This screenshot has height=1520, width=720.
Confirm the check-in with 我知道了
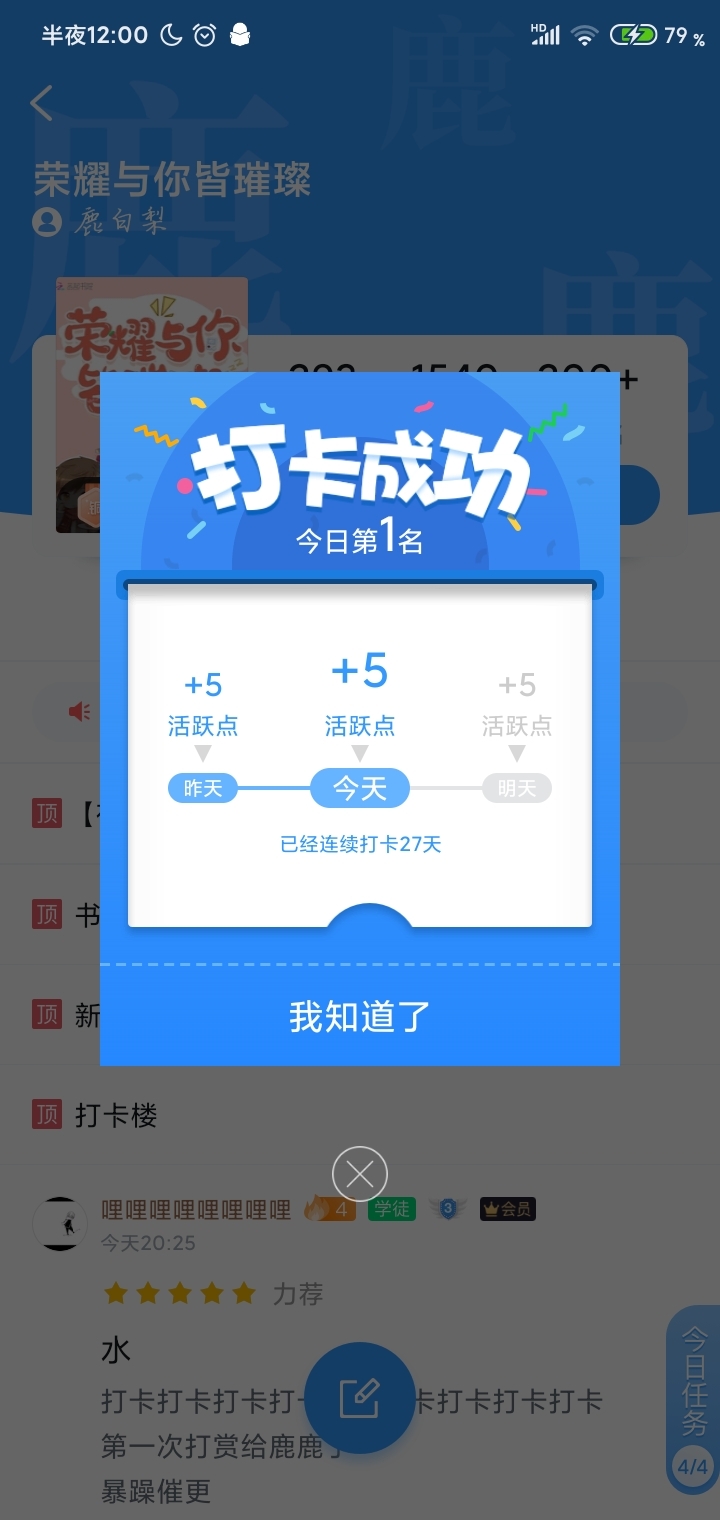click(x=360, y=1016)
